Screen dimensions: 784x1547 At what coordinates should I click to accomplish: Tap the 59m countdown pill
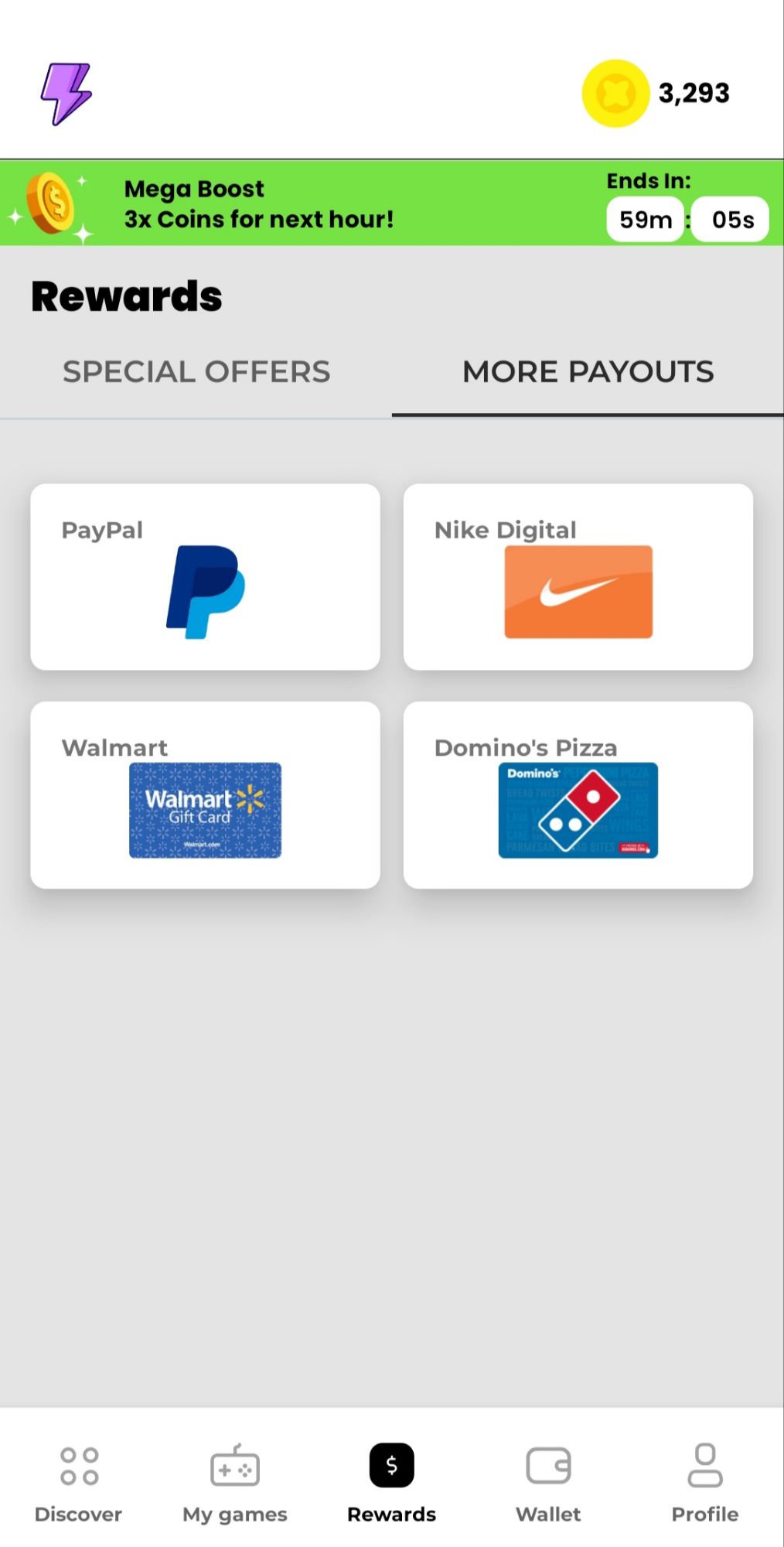[x=644, y=220]
